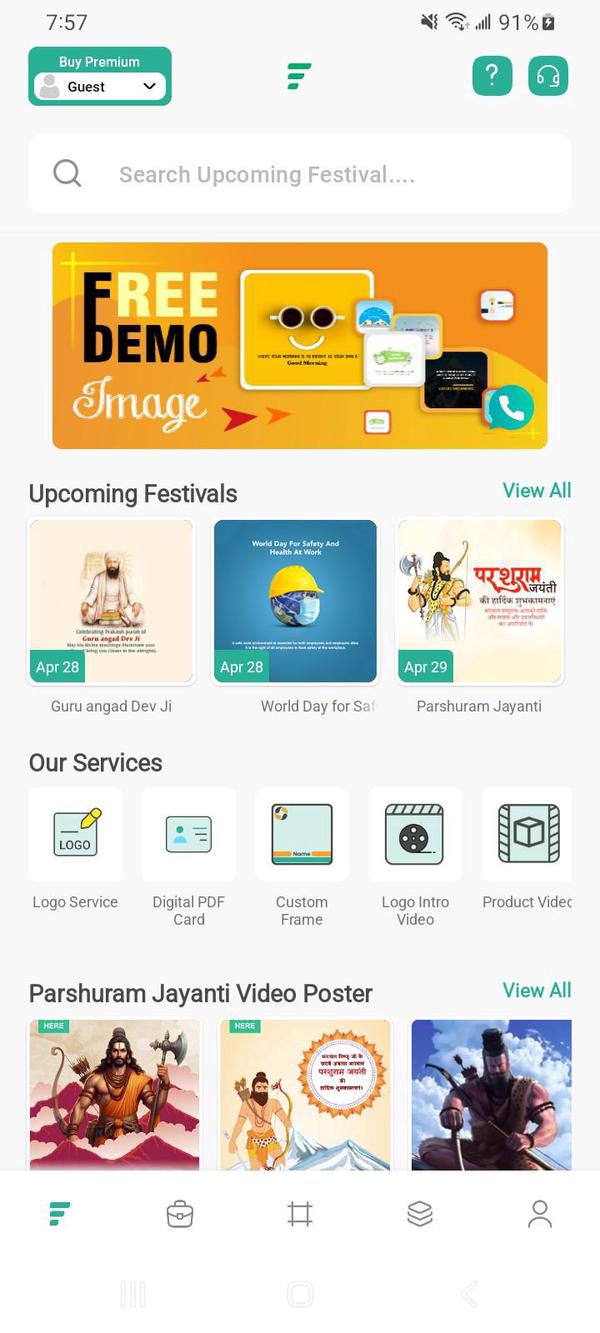The height and width of the screenshot is (1333, 600).
Task: Open the help question mark icon
Action: tap(492, 76)
